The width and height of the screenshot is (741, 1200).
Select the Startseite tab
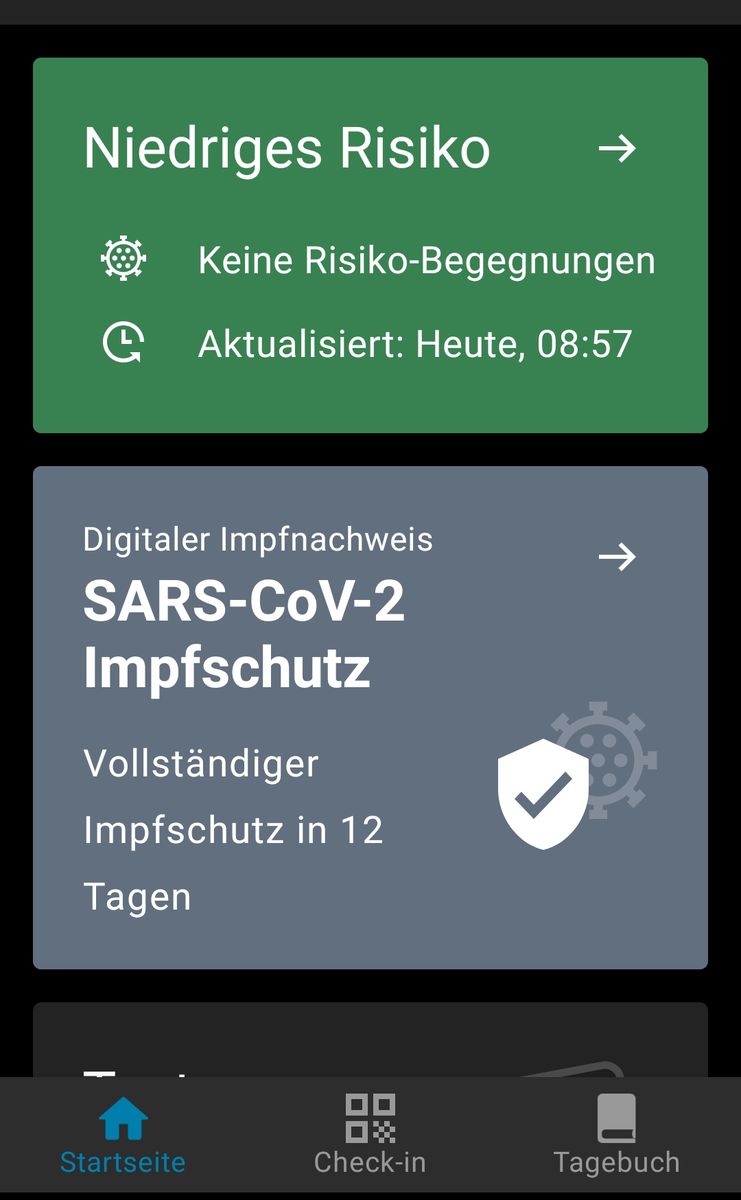pyautogui.click(x=123, y=1135)
